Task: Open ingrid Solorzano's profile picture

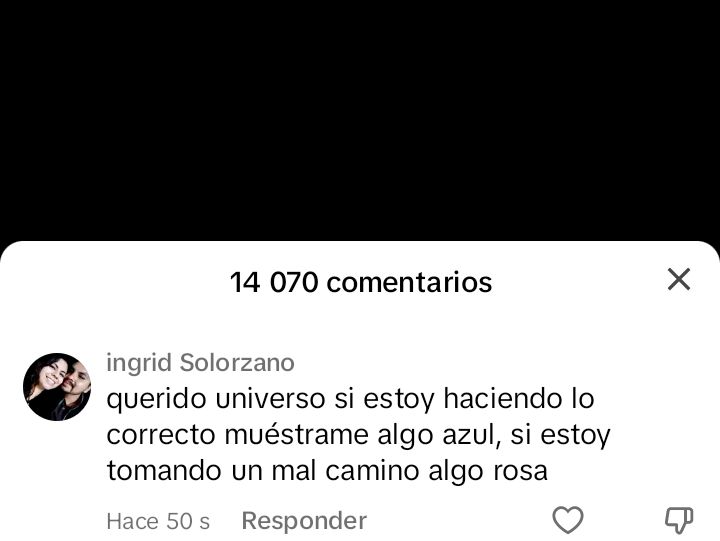Action: [57, 387]
